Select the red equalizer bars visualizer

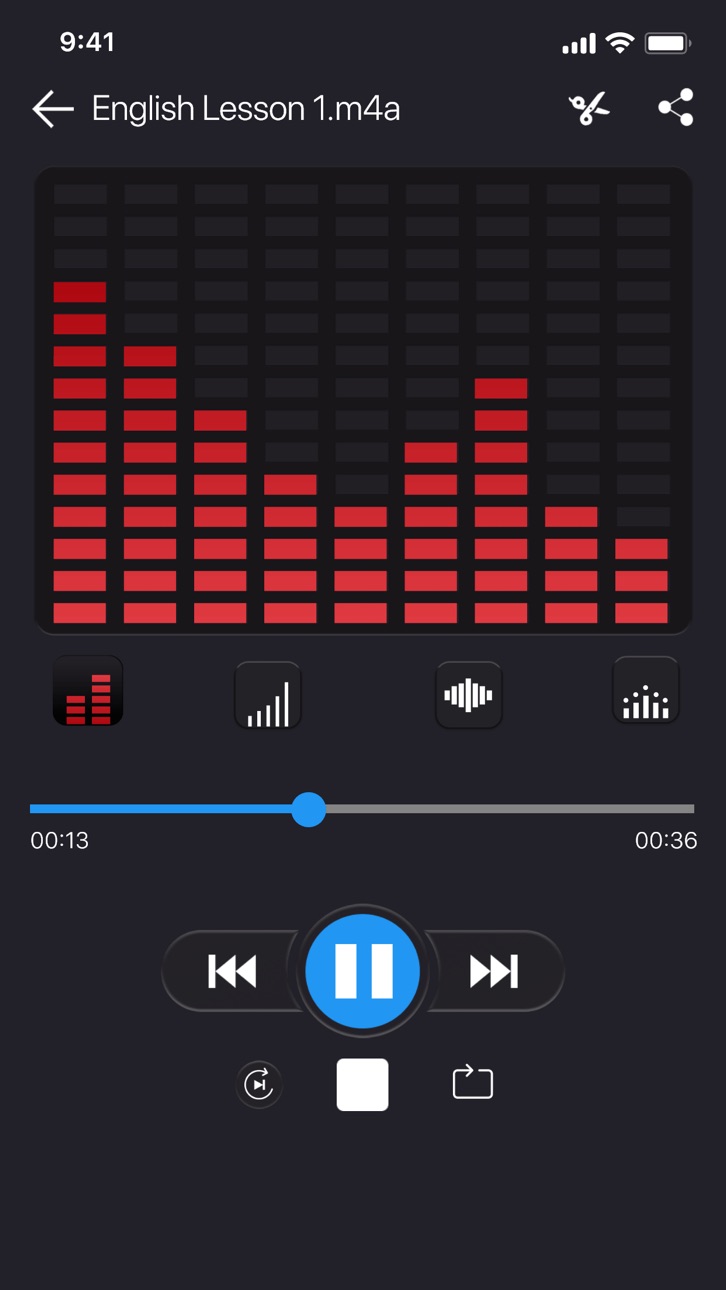tap(88, 692)
